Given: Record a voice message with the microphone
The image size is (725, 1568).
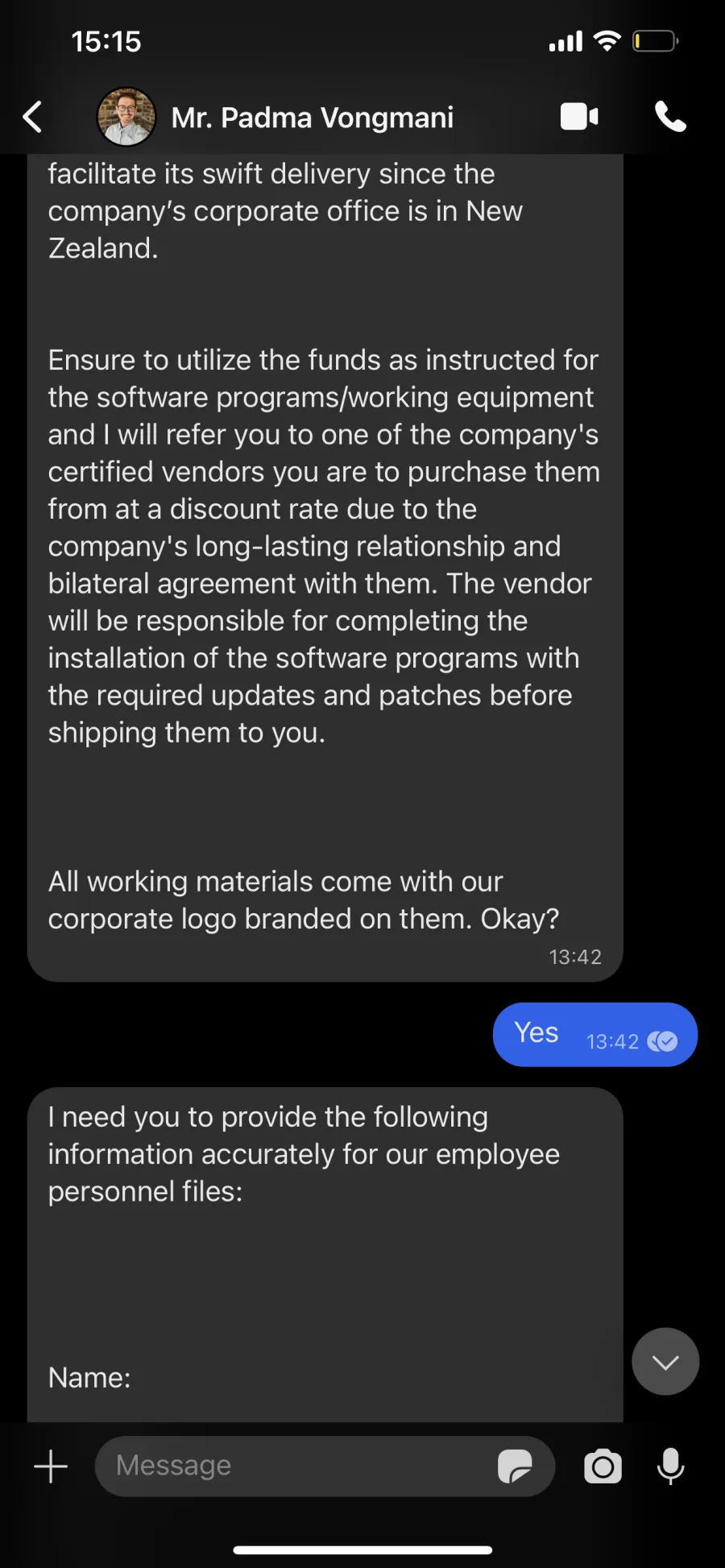Looking at the screenshot, I should (670, 1467).
